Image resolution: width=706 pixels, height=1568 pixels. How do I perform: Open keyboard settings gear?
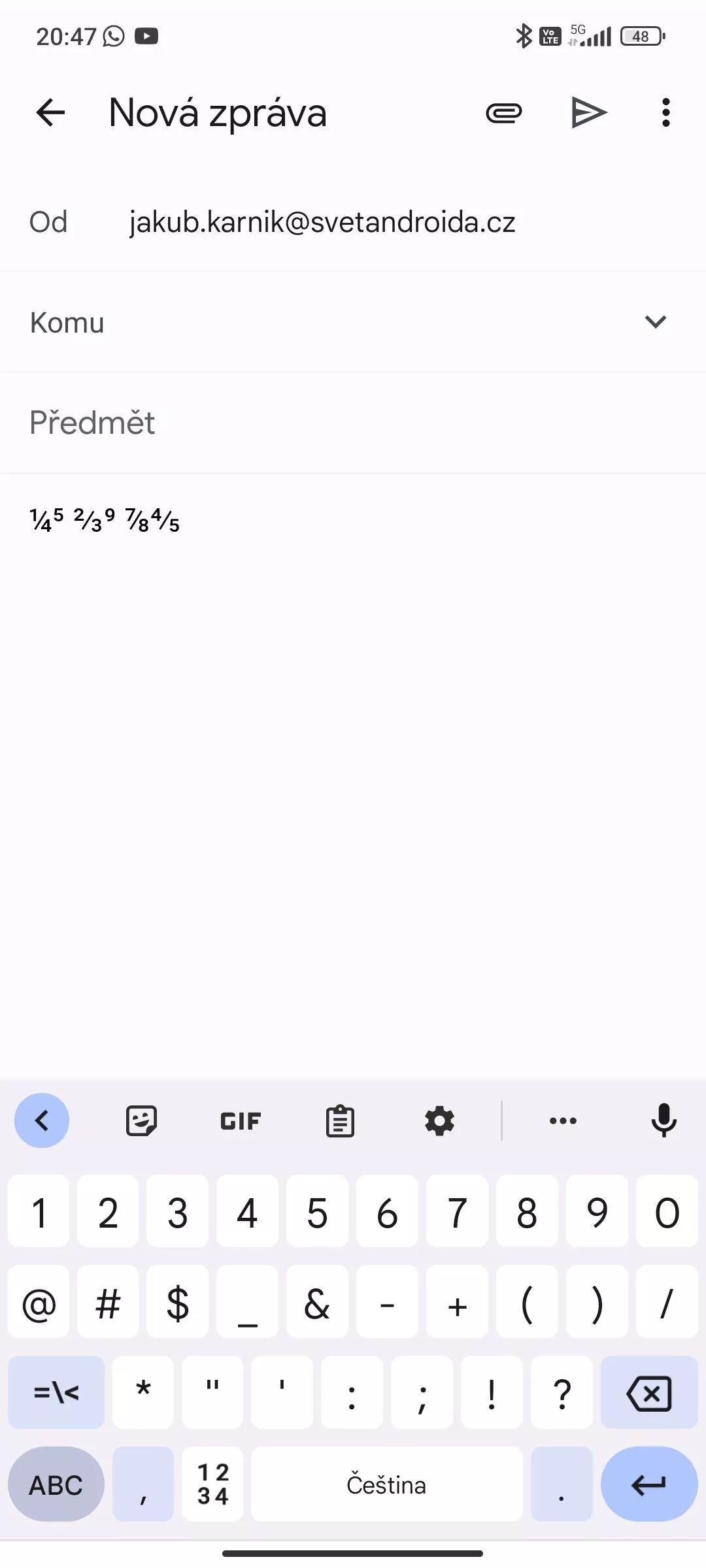(439, 1121)
